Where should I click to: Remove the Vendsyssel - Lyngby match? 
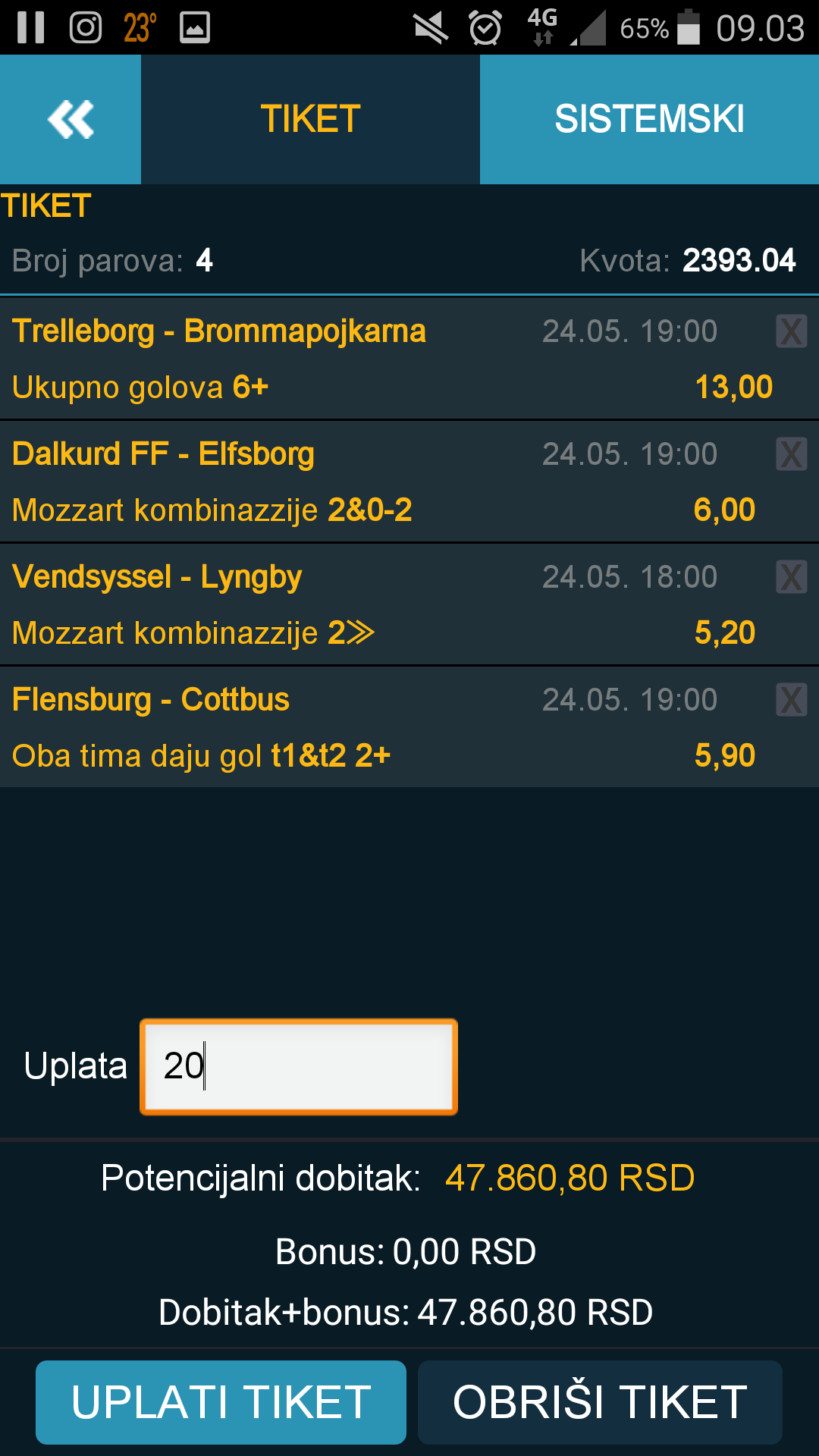[792, 577]
